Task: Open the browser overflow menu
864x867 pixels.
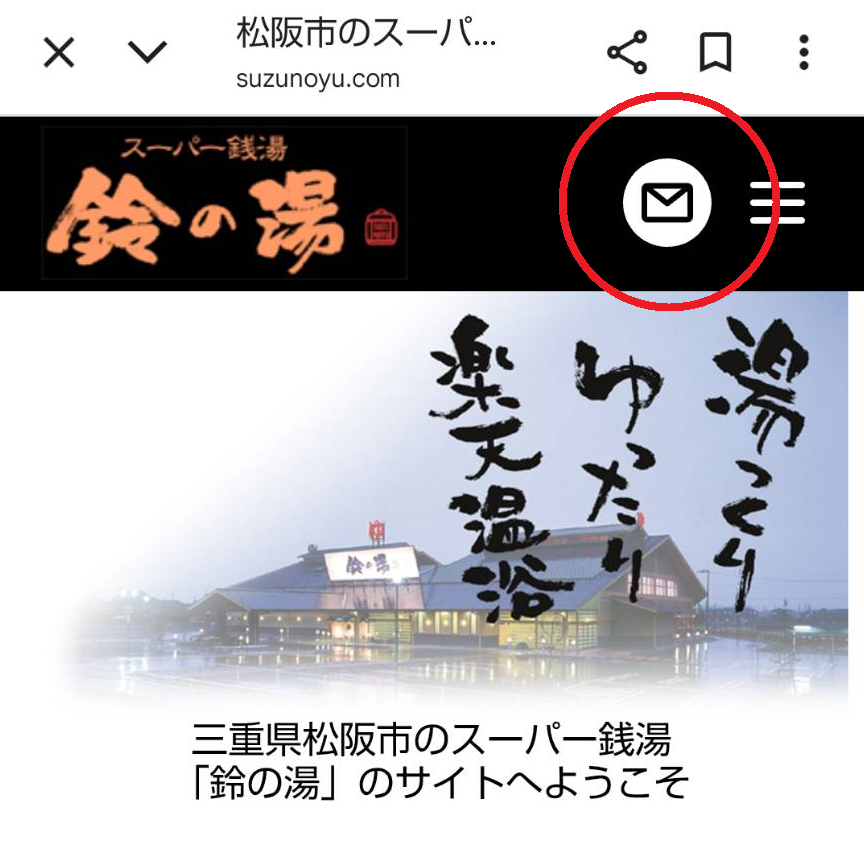Action: (x=803, y=53)
